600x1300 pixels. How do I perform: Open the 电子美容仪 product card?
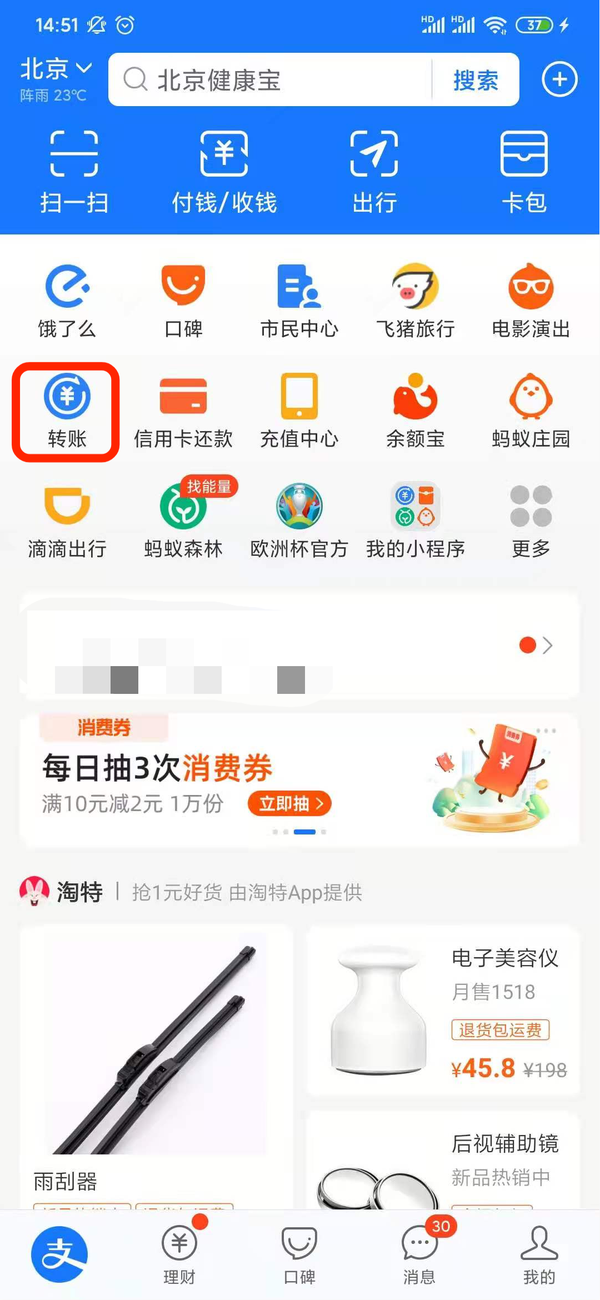442,1010
